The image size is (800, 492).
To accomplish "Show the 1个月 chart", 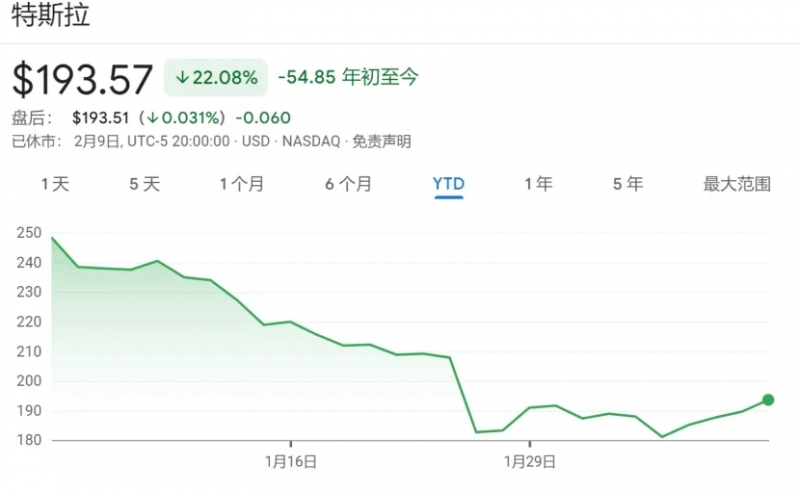I will coord(242,184).
